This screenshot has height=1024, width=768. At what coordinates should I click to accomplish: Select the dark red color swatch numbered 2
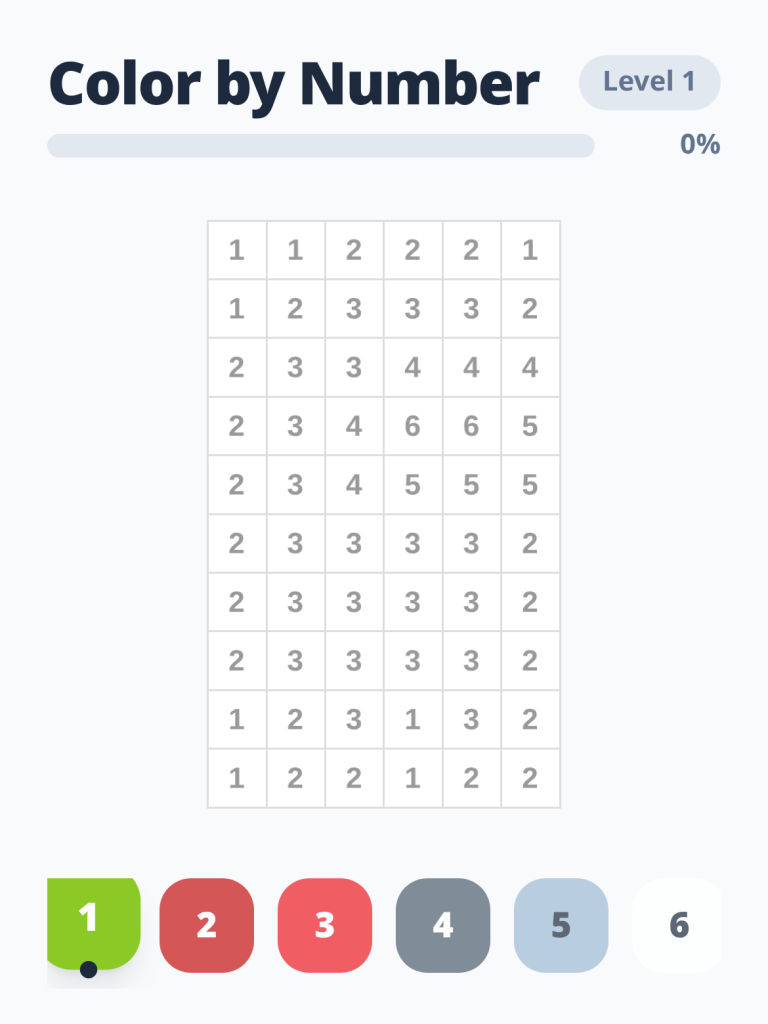[x=207, y=925]
